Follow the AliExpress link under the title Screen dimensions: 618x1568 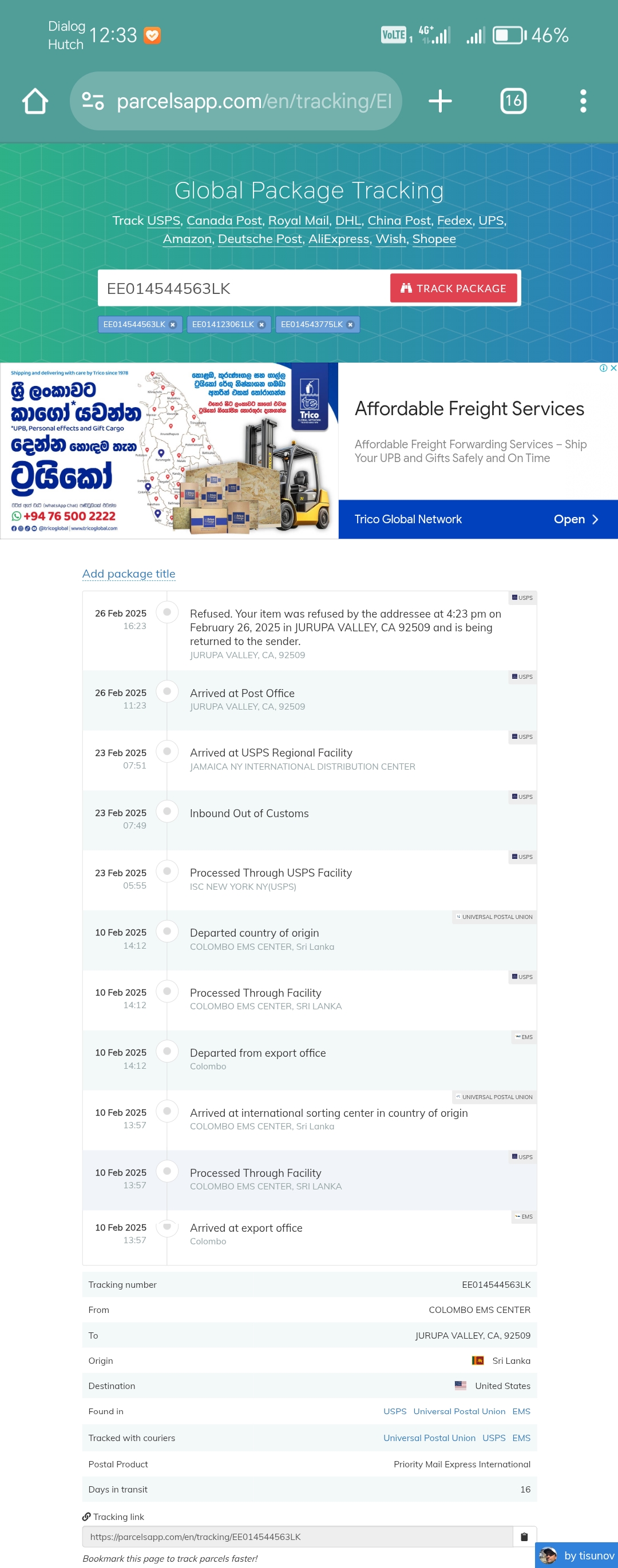point(338,239)
